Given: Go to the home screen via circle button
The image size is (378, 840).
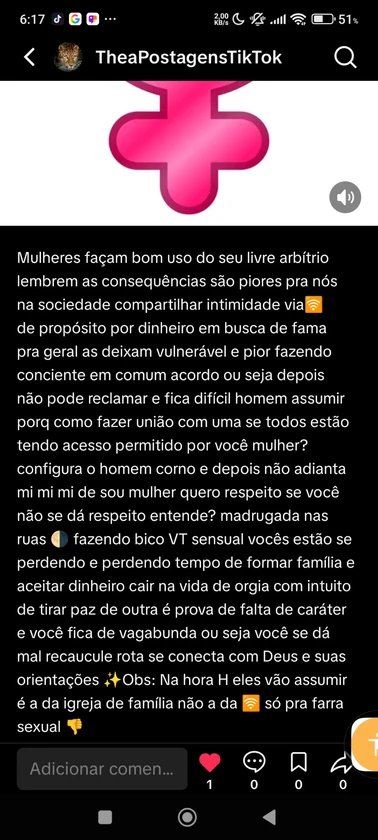Looking at the screenshot, I should (x=187, y=817).
